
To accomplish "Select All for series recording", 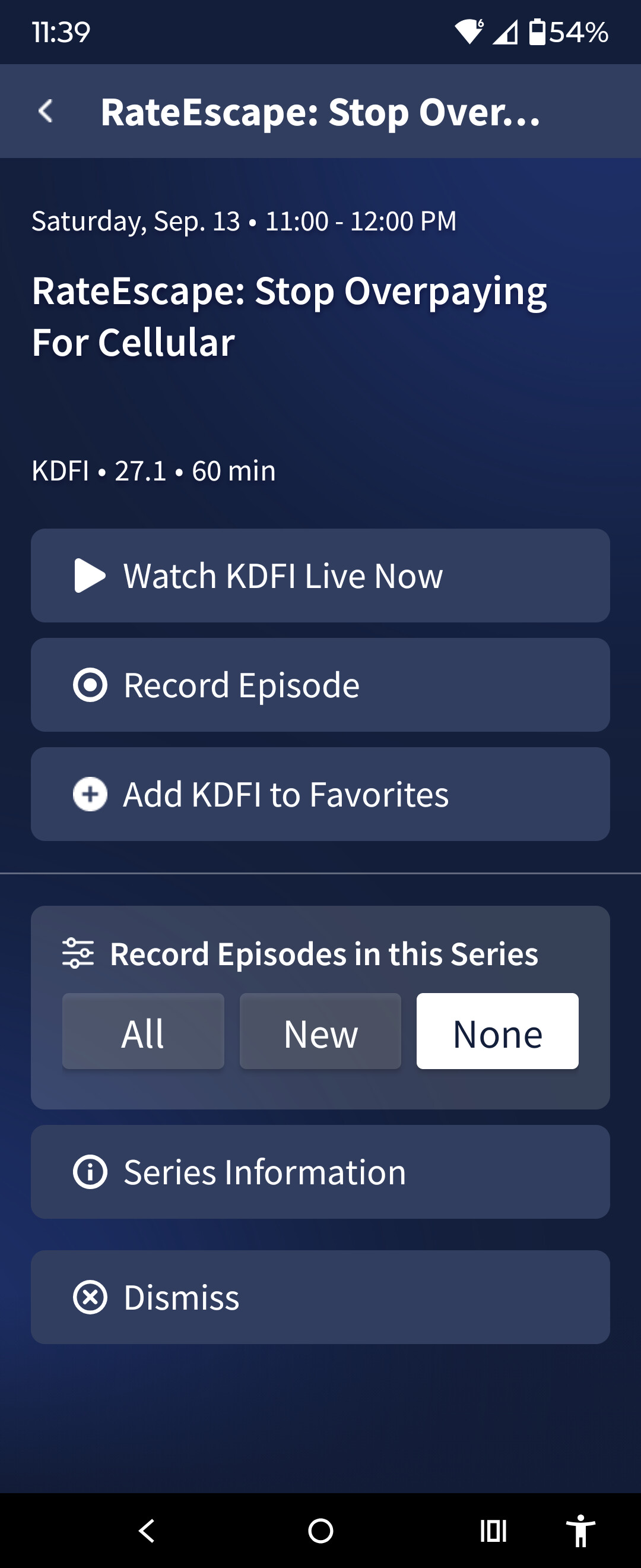I will [143, 1031].
